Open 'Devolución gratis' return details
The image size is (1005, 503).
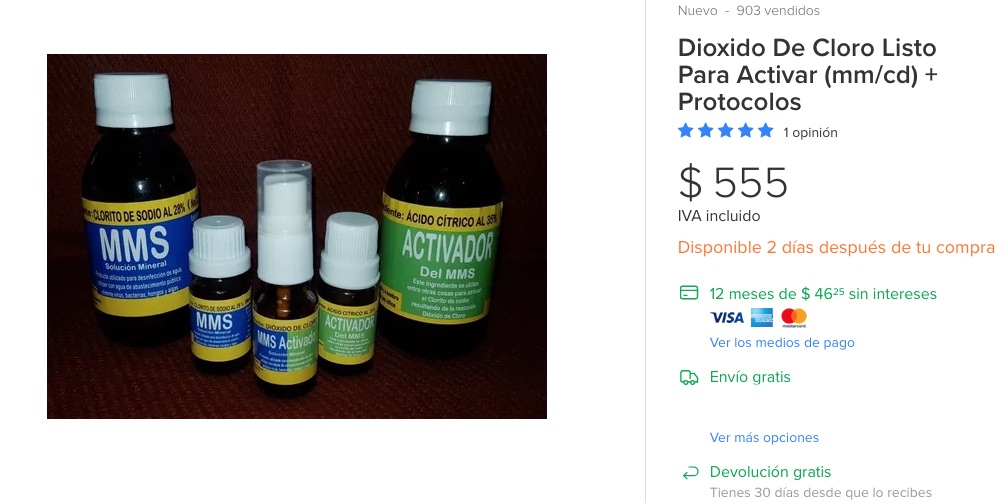point(770,472)
